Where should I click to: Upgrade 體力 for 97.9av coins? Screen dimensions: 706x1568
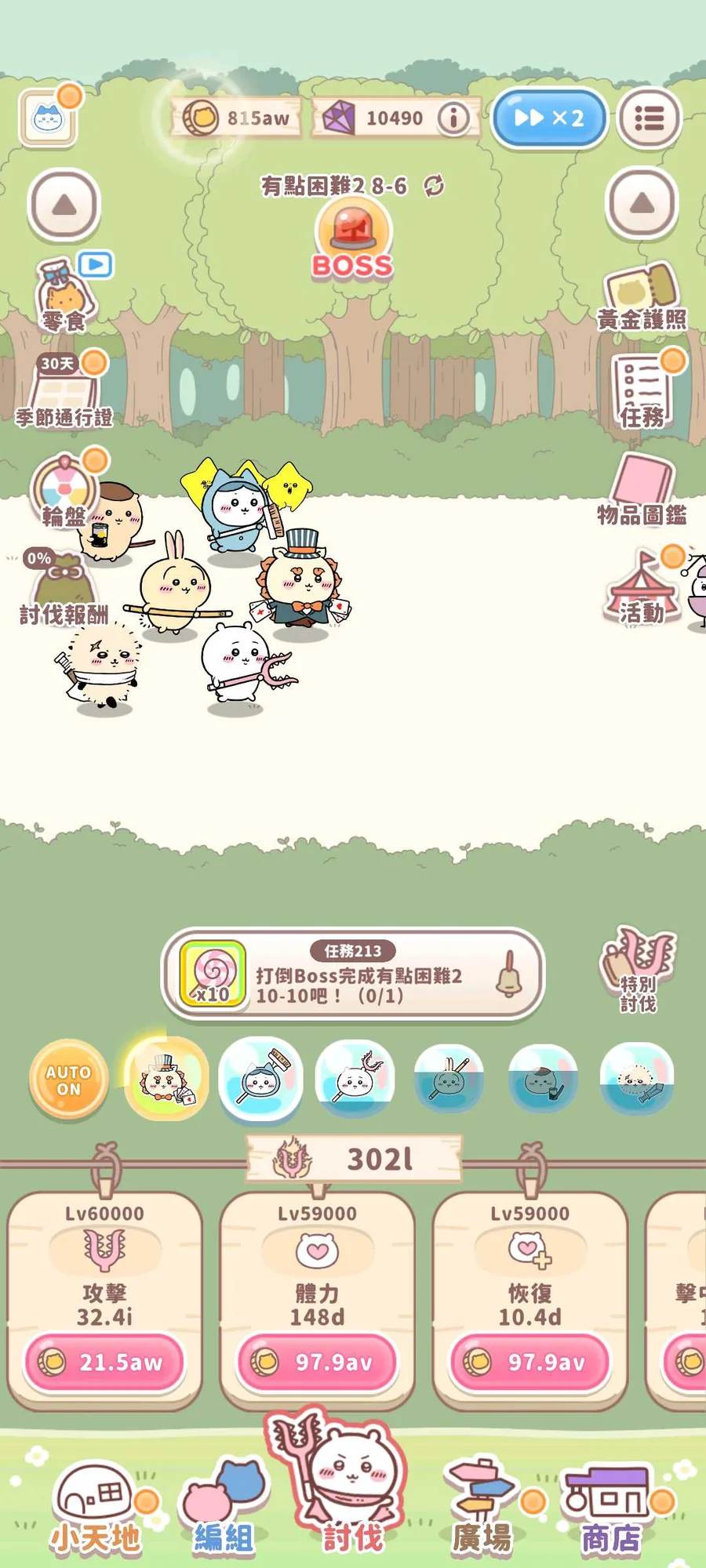point(317,1362)
